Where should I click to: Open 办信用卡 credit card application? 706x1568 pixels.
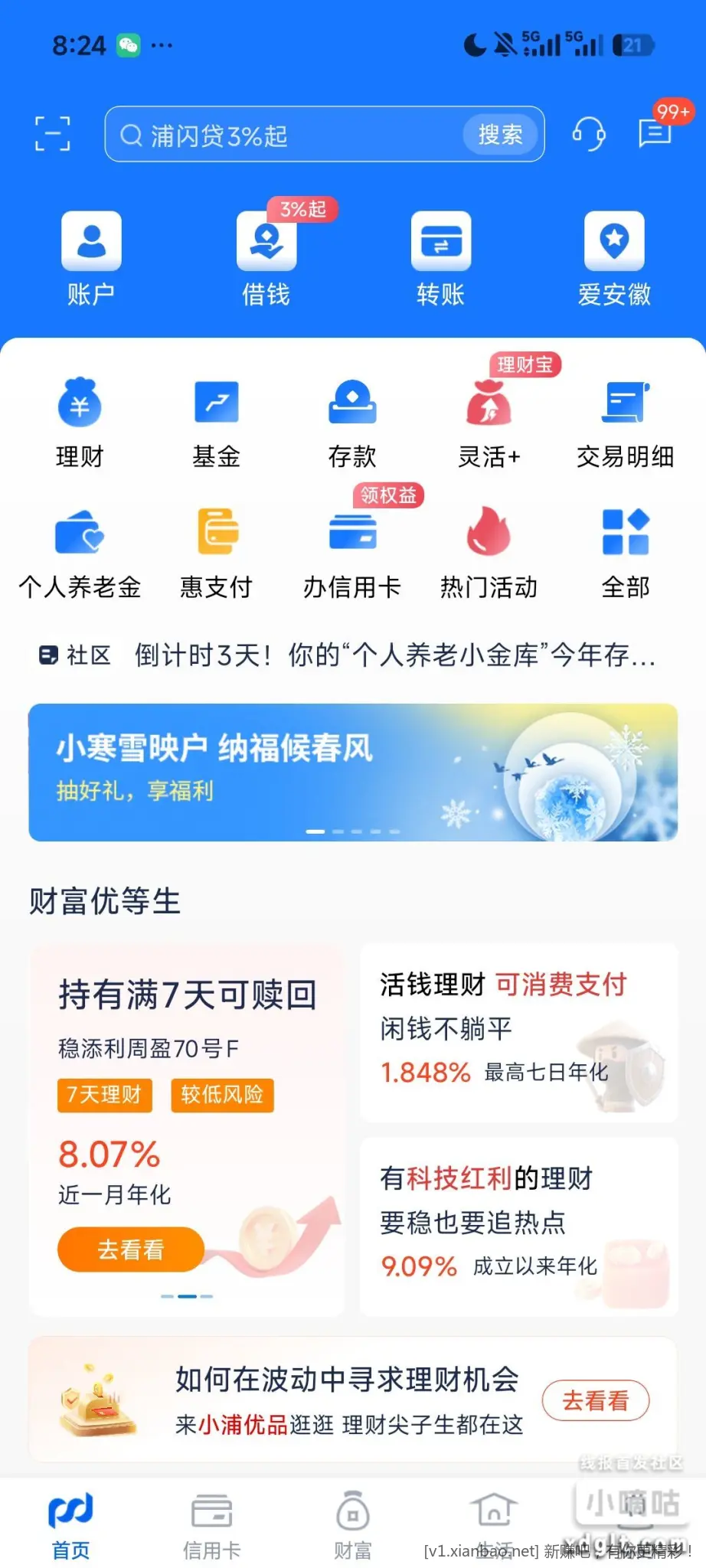352,552
